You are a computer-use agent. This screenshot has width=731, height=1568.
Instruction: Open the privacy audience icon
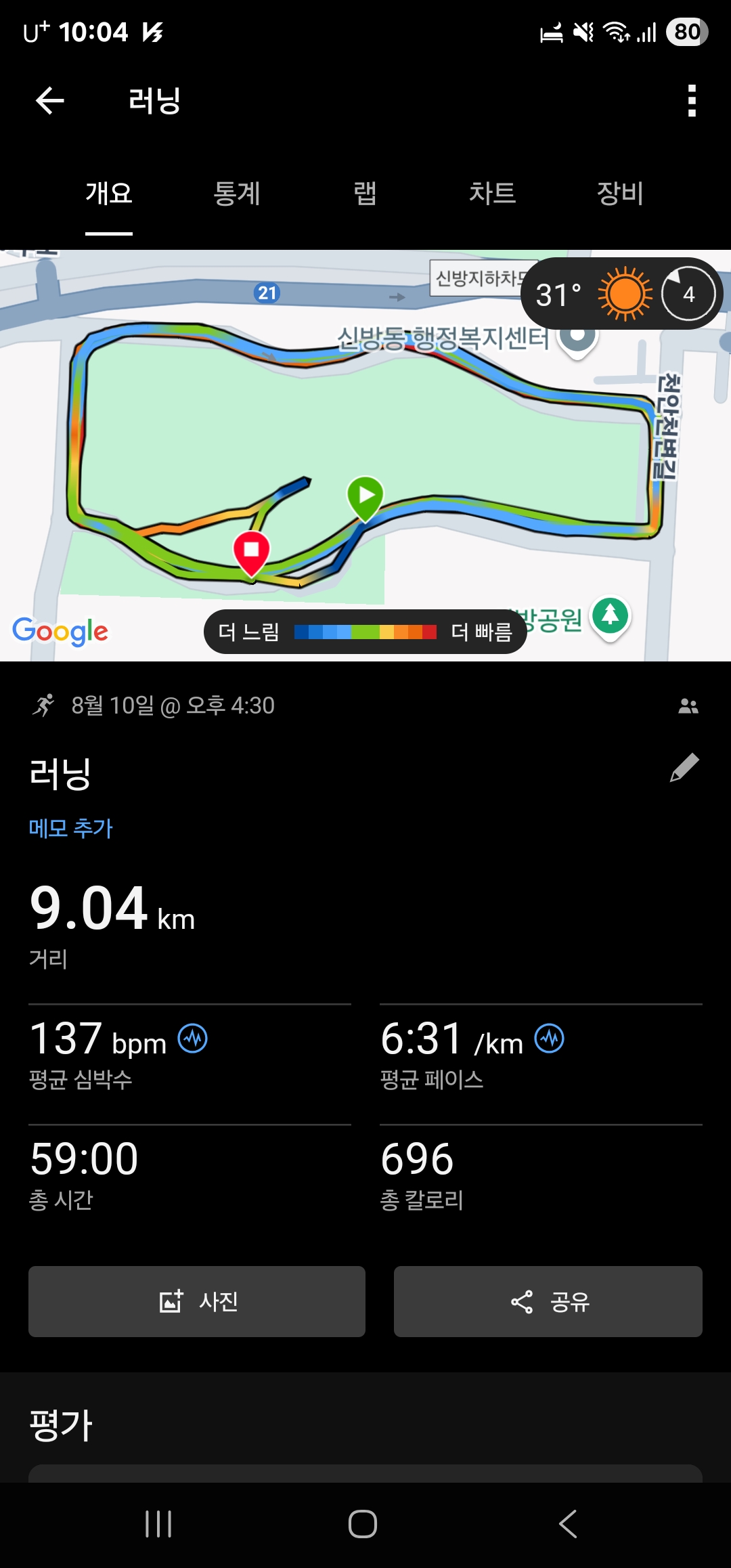tap(688, 706)
